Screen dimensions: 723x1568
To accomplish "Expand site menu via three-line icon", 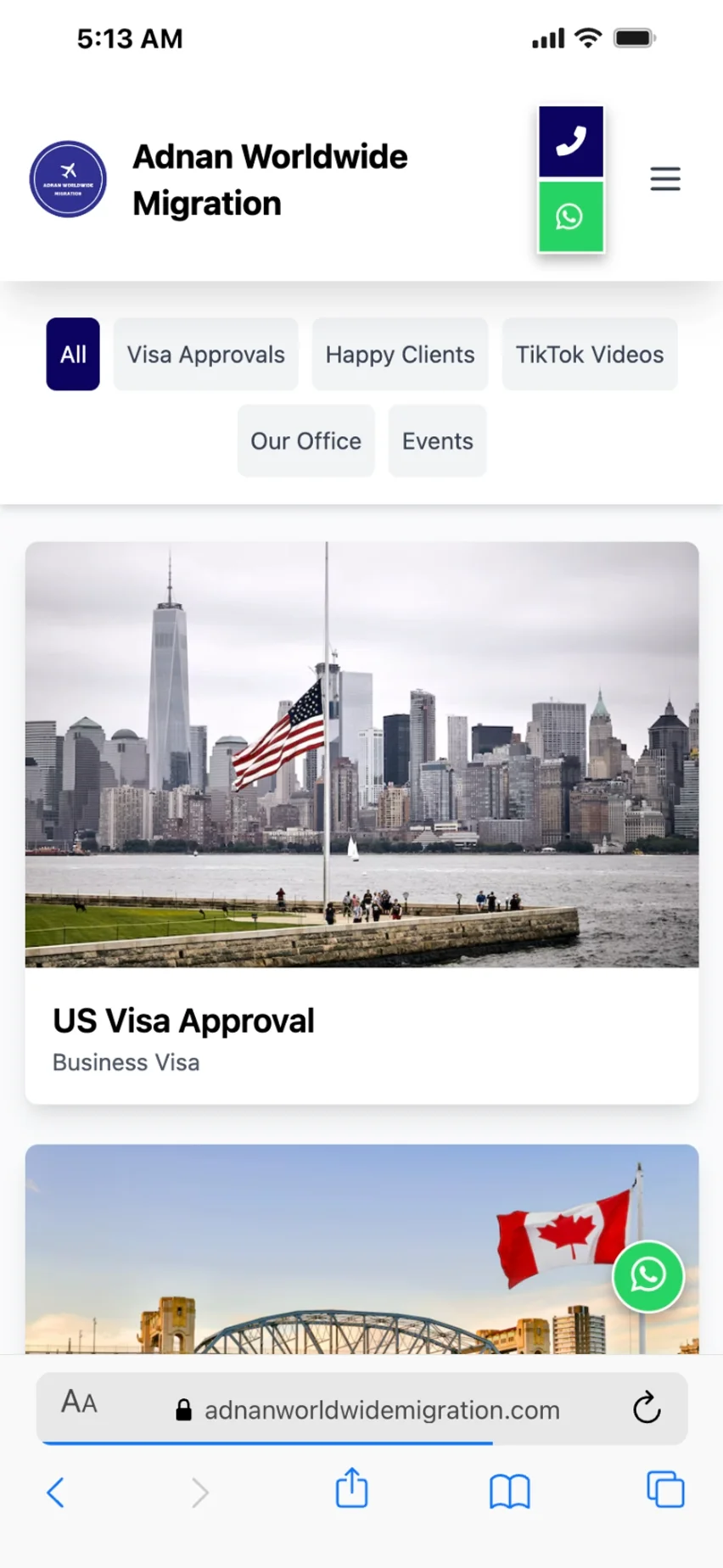I will tap(665, 179).
